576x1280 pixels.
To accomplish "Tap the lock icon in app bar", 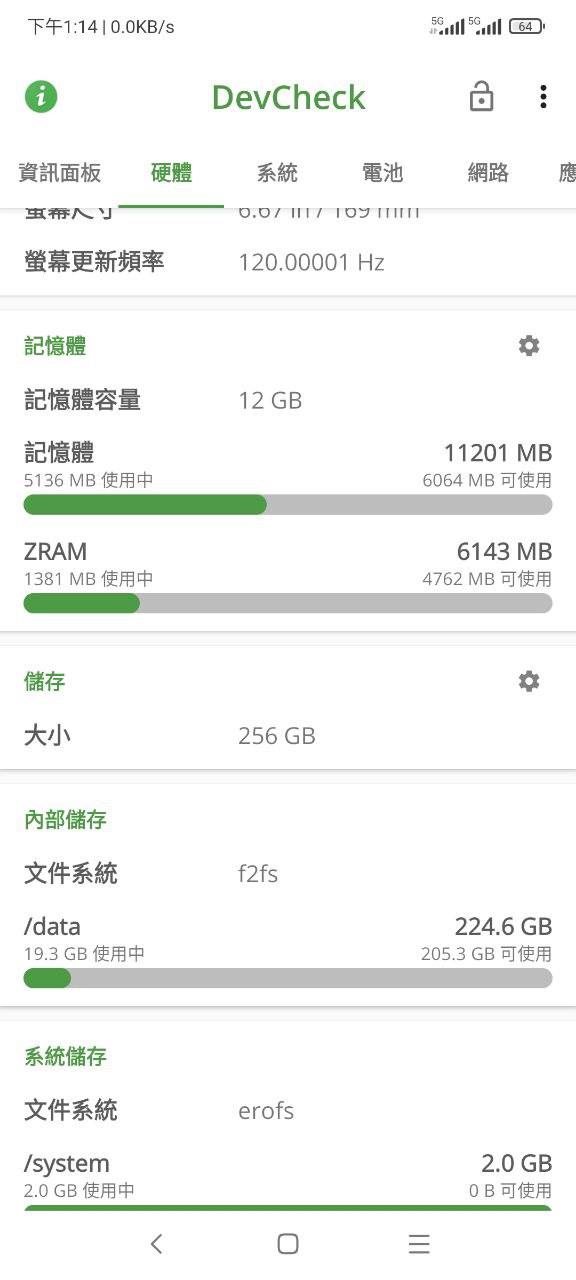I will pos(482,97).
